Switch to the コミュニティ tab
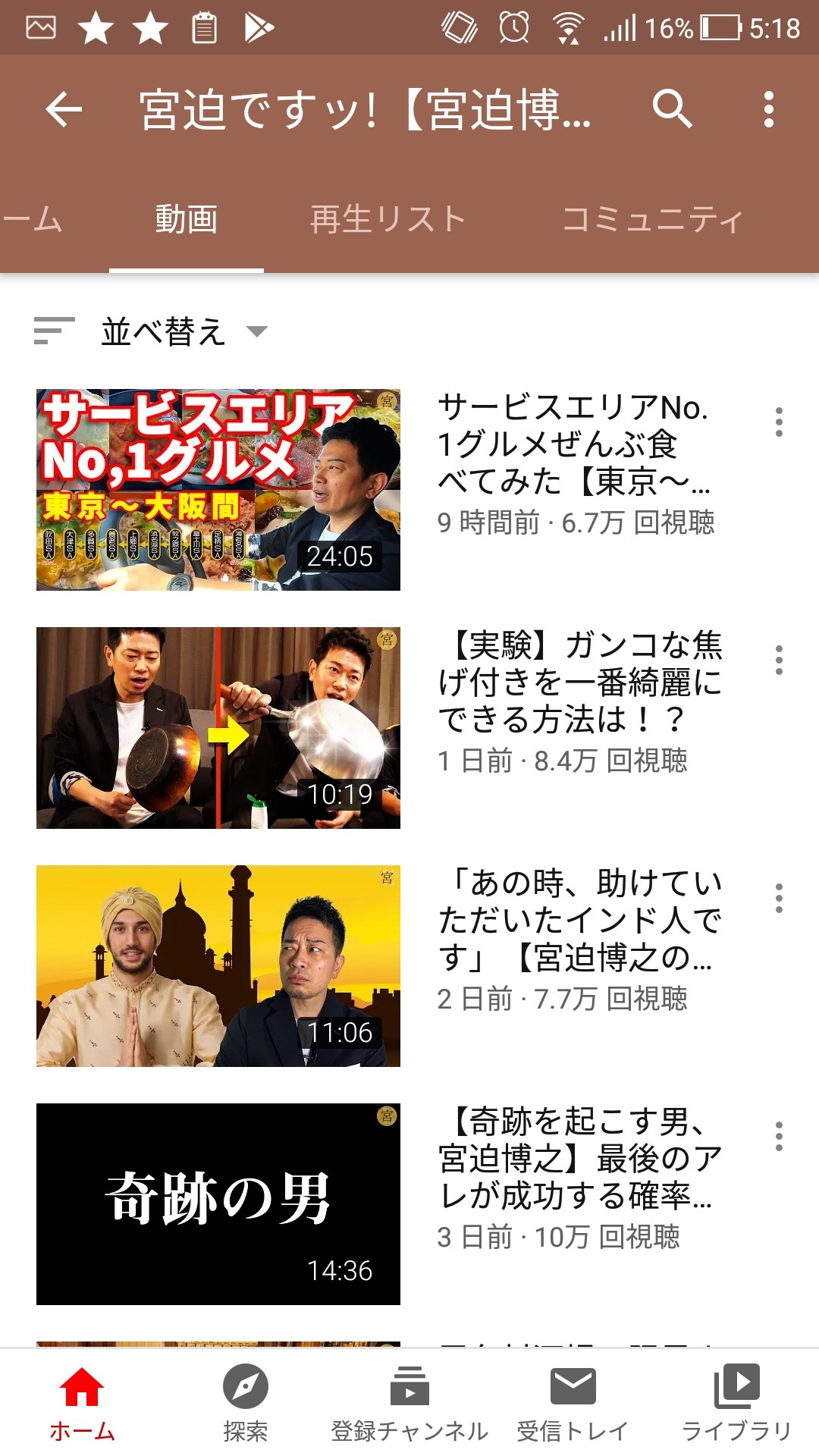 [652, 220]
